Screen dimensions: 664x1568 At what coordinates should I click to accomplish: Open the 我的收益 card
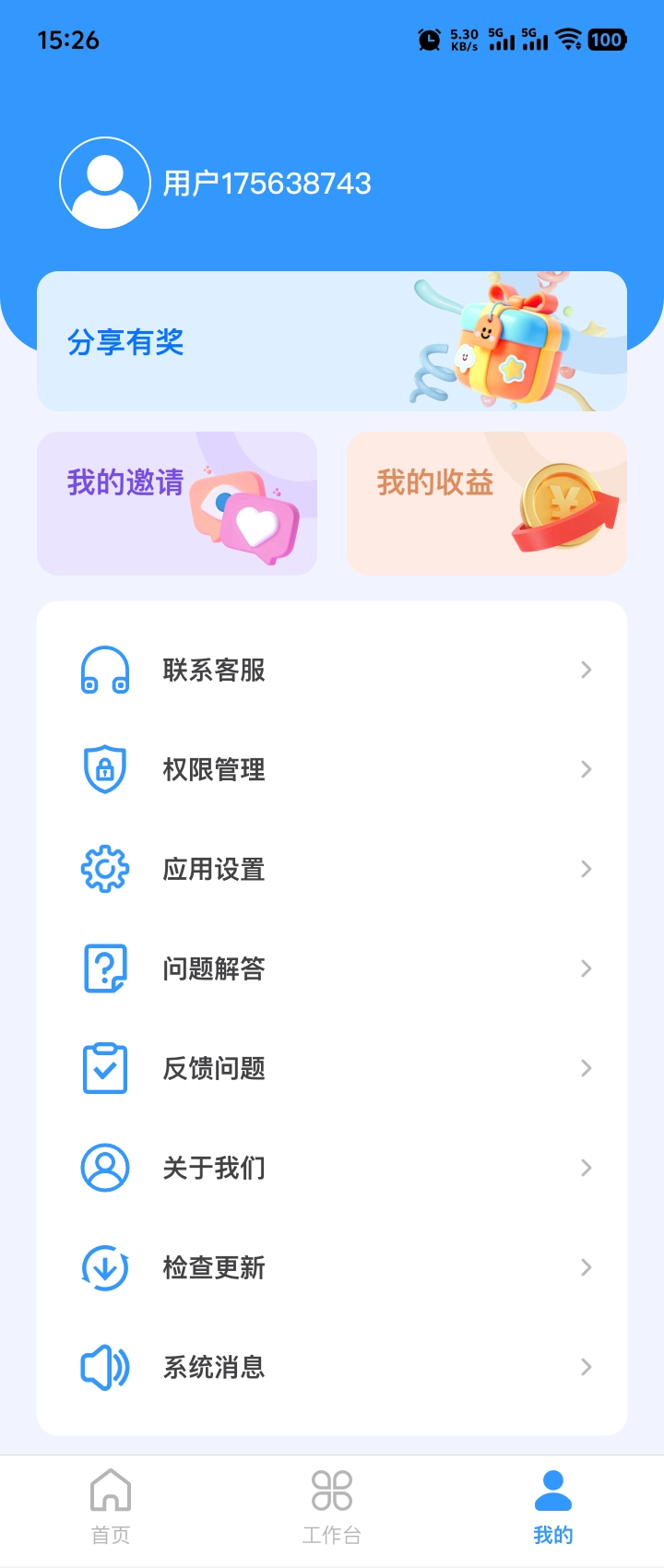(487, 504)
